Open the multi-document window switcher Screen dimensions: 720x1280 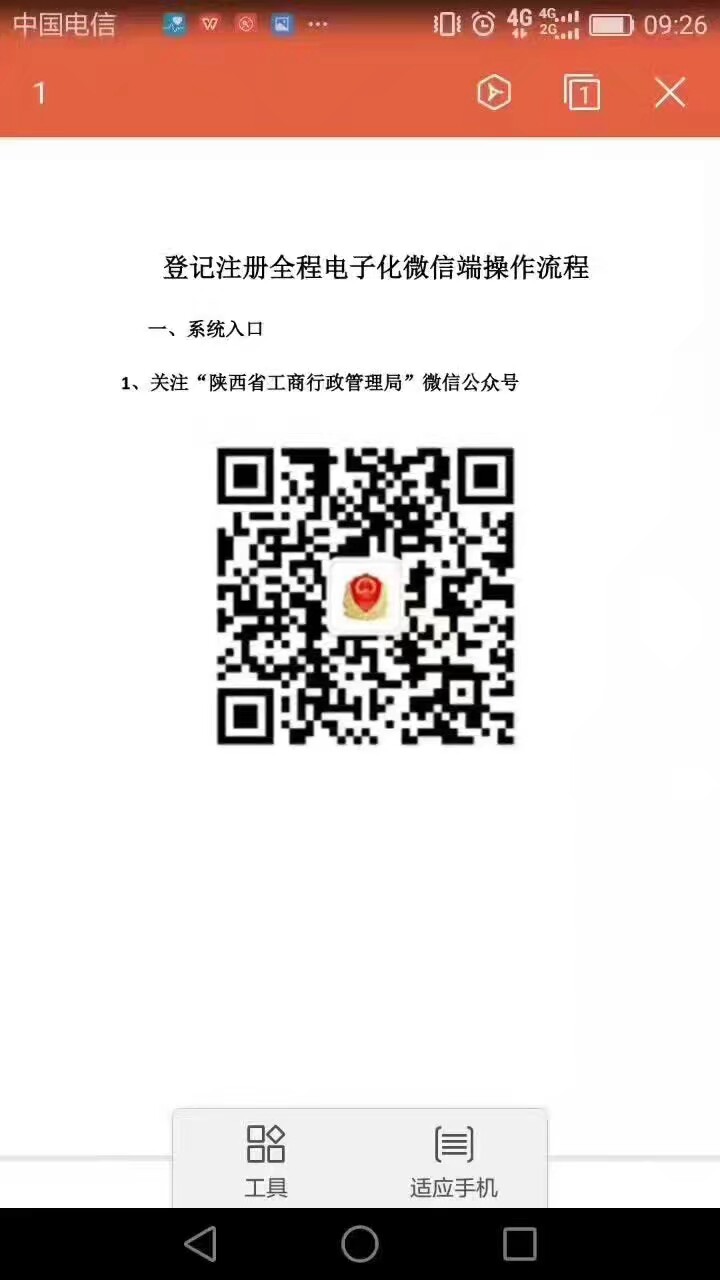point(582,93)
